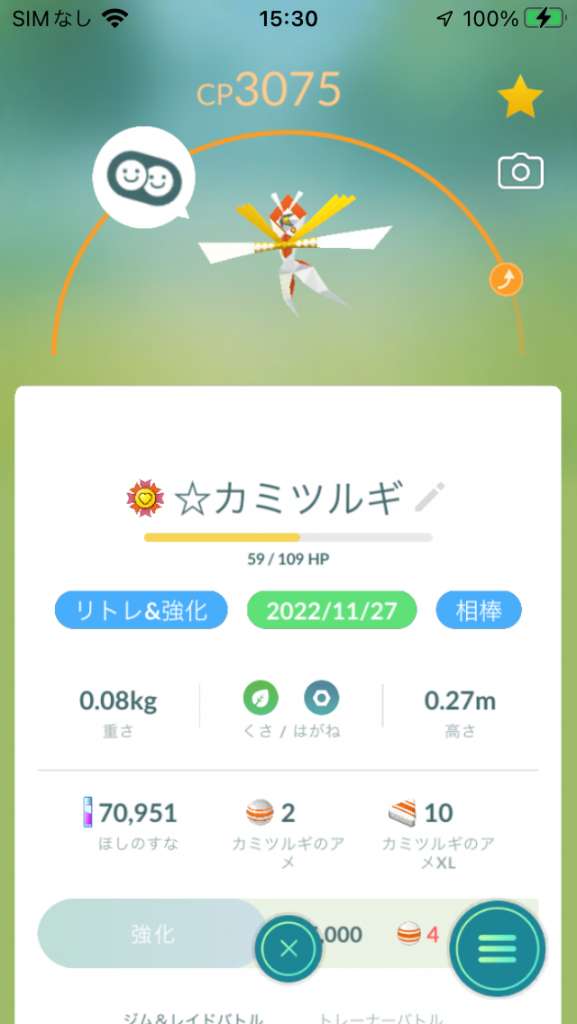577x1024 pixels.
Task: Edit the カミツルギ nickname with the pencil
Action: pos(430,498)
